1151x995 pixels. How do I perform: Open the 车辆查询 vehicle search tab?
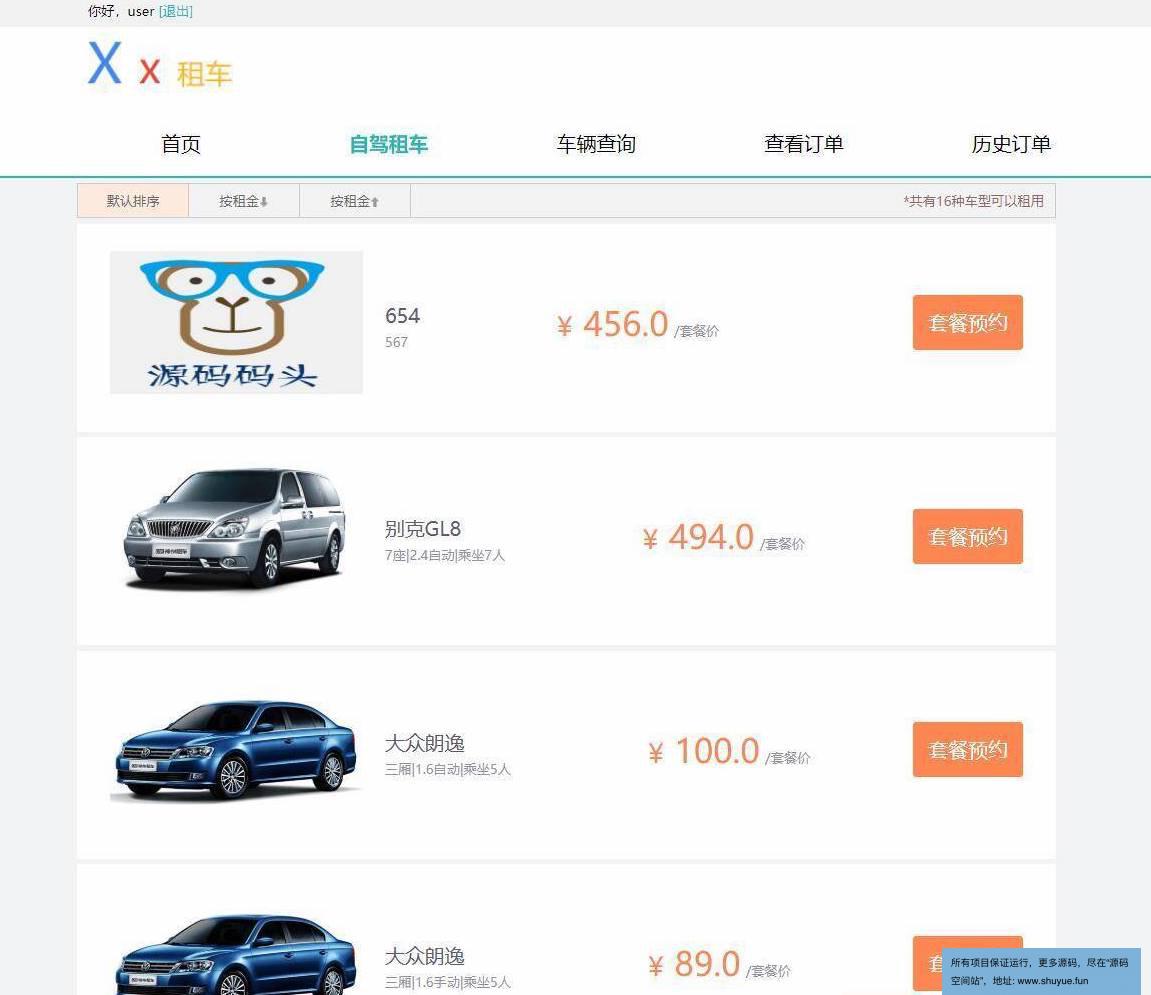(596, 144)
